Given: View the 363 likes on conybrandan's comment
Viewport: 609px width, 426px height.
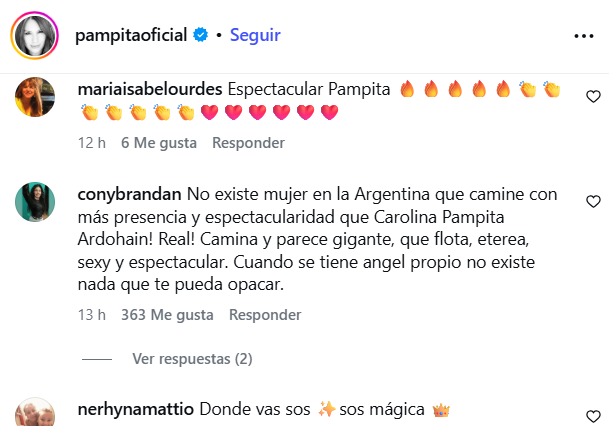Looking at the screenshot, I should (167, 315).
